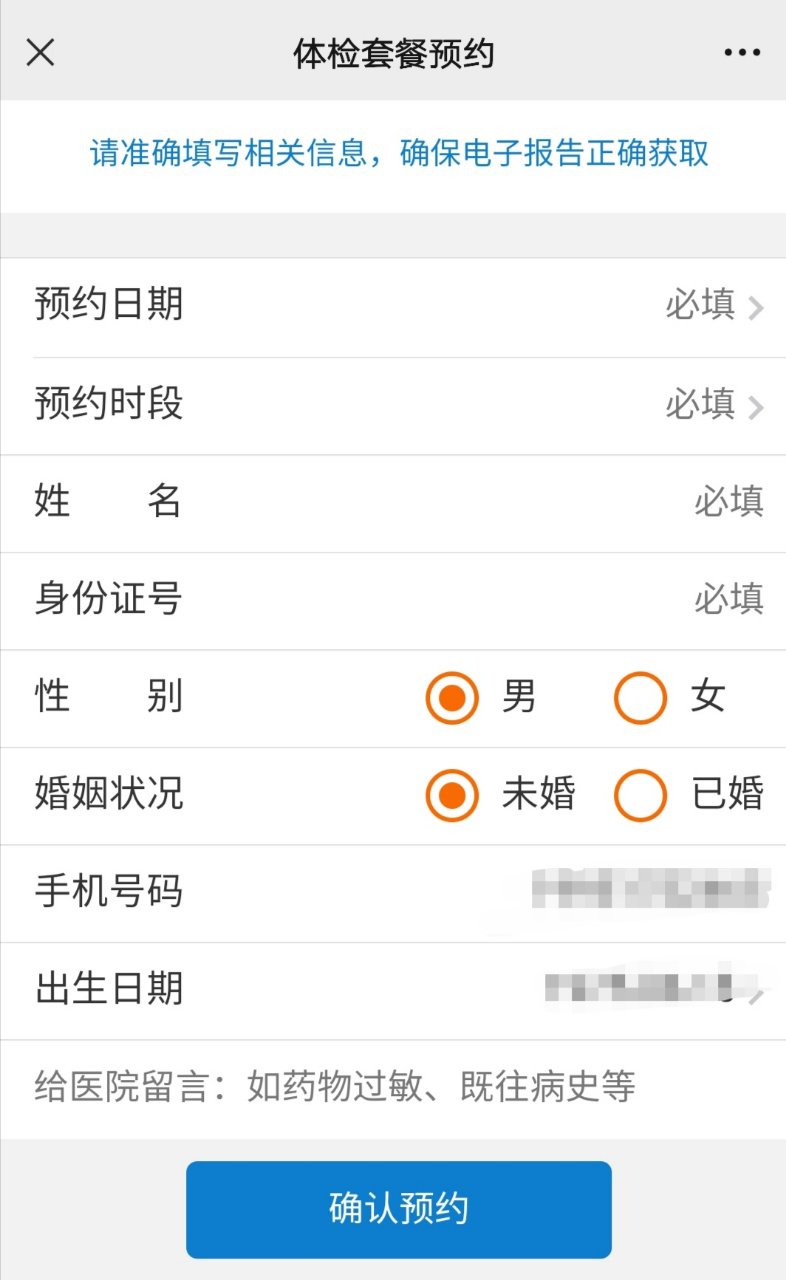This screenshot has height=1280, width=786.
Task: Select 男 as gender
Action: pos(452,697)
